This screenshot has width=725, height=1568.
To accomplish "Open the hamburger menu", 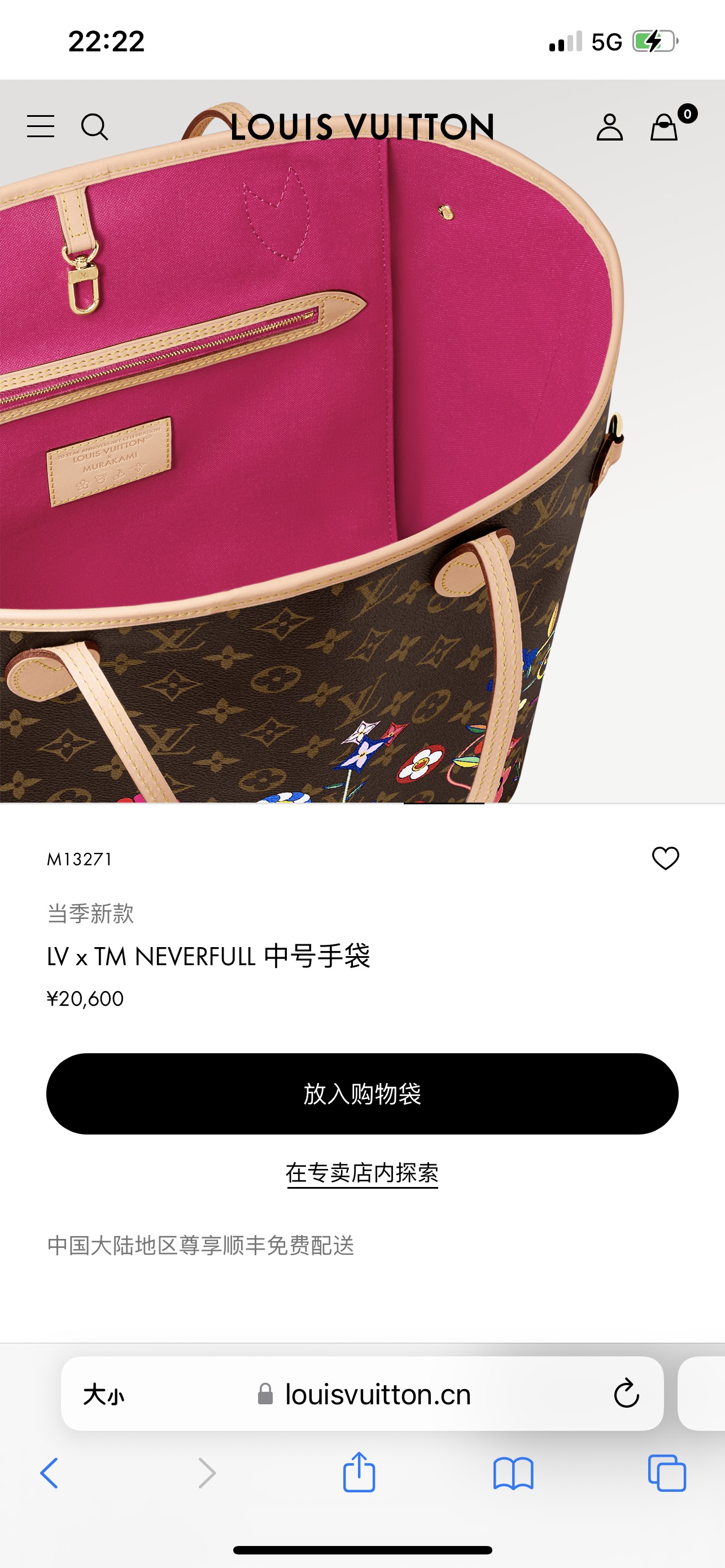I will (41, 126).
